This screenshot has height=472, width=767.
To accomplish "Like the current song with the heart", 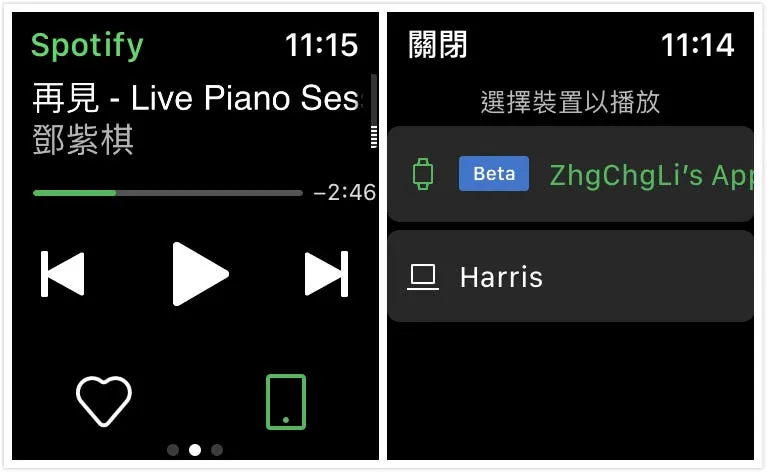I will [x=104, y=401].
